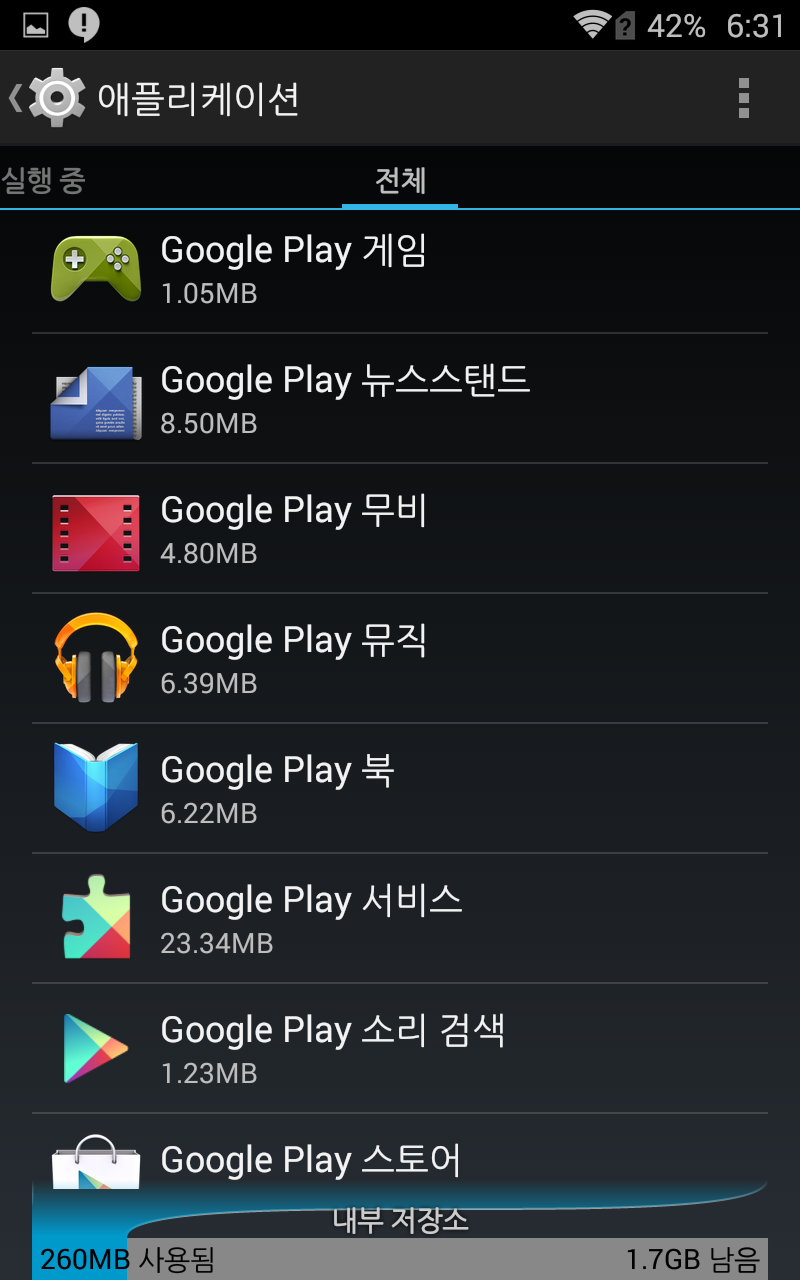The image size is (800, 1280).
Task: View Google Play 북 app details
Action: pos(400,789)
